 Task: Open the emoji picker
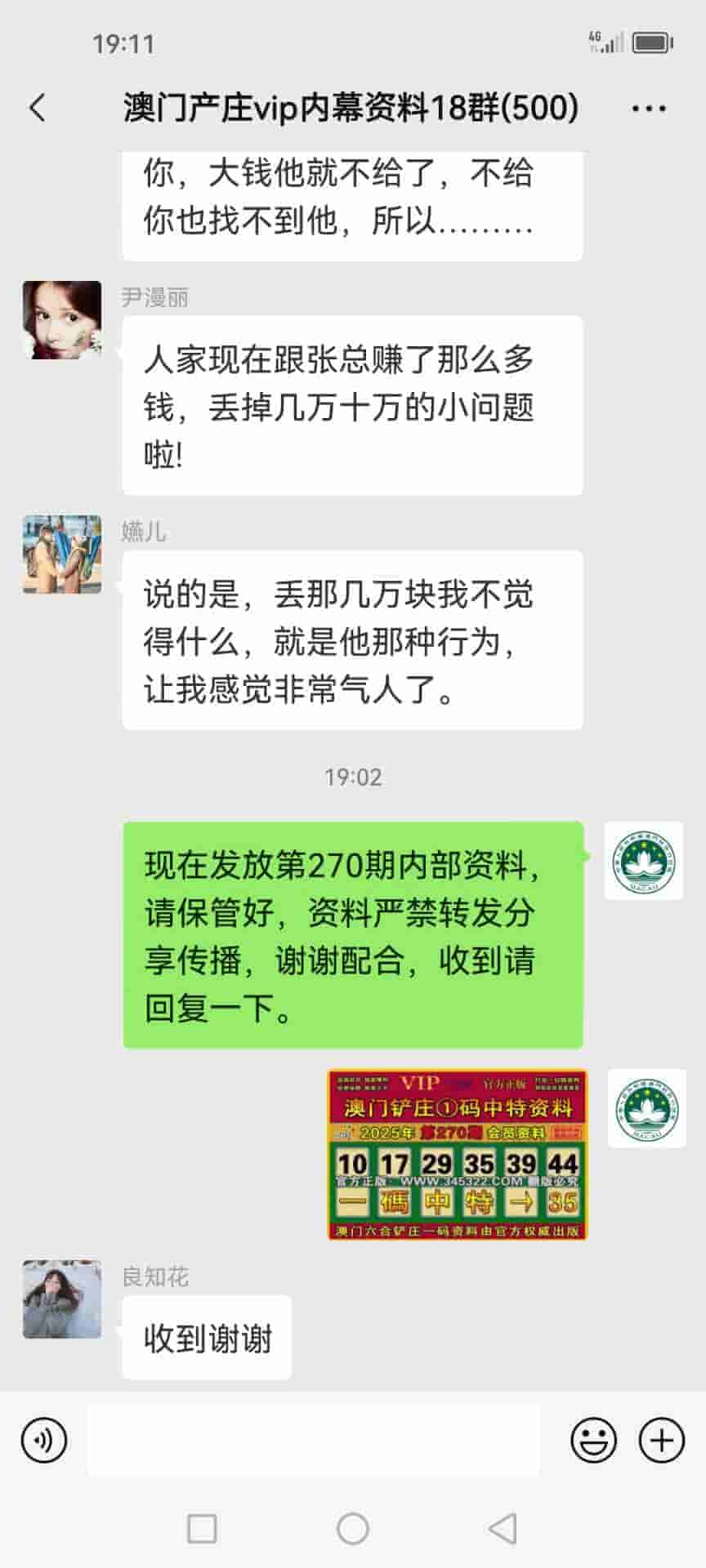pos(593,1440)
